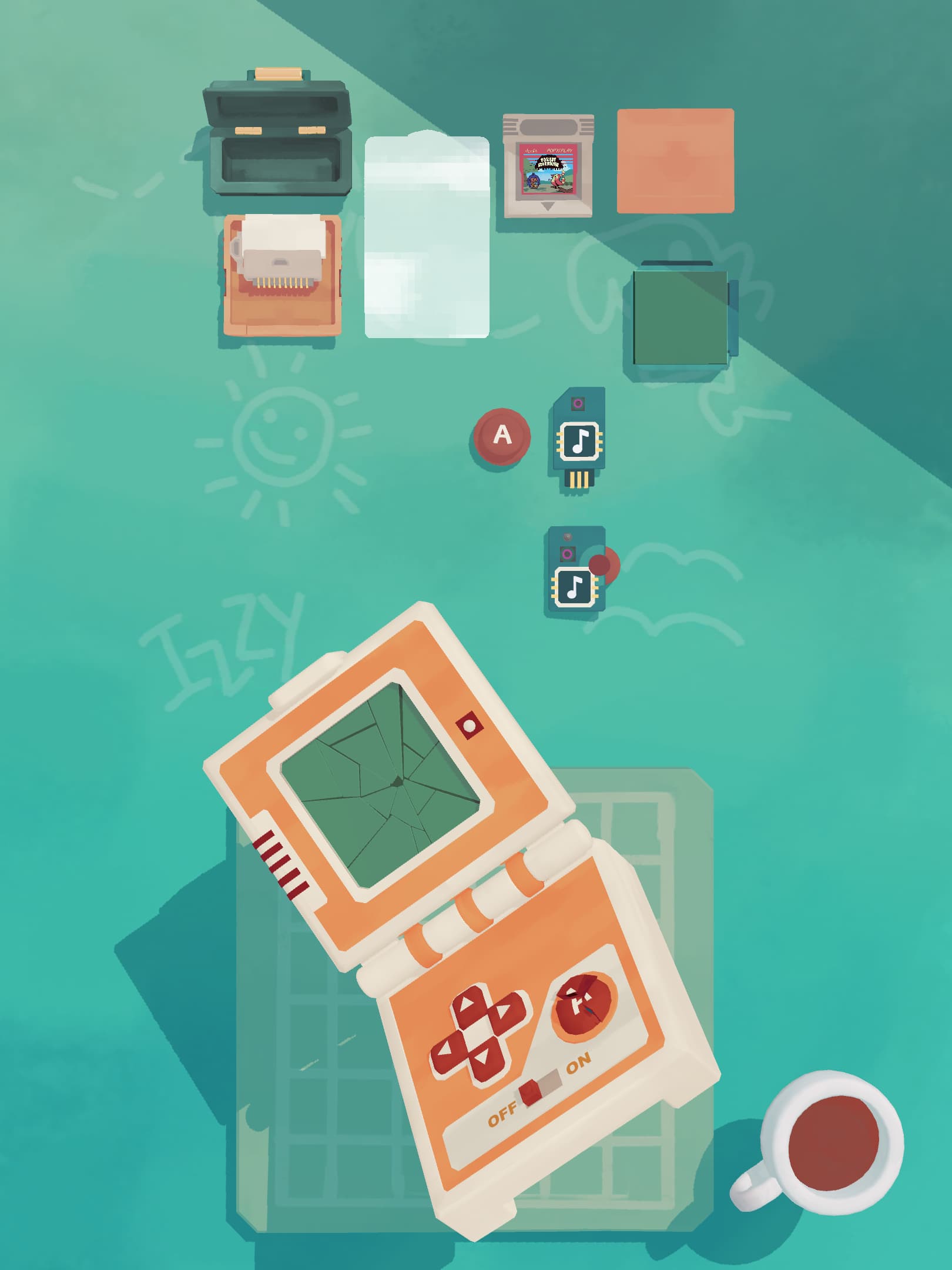Tap the orange back cover plate
Image resolution: width=952 pixels, height=1270 pixels.
tap(675, 161)
